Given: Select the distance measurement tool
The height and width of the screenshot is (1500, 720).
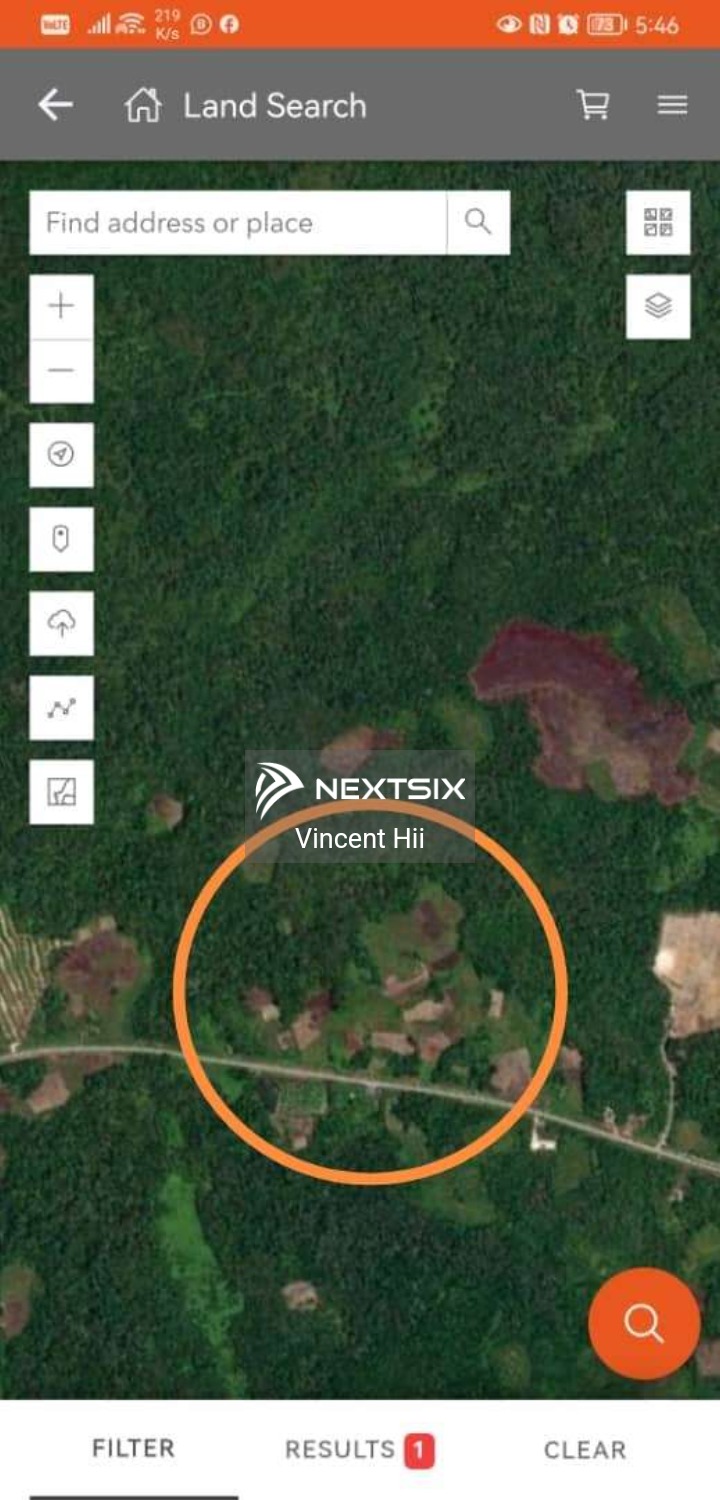Looking at the screenshot, I should click(61, 707).
